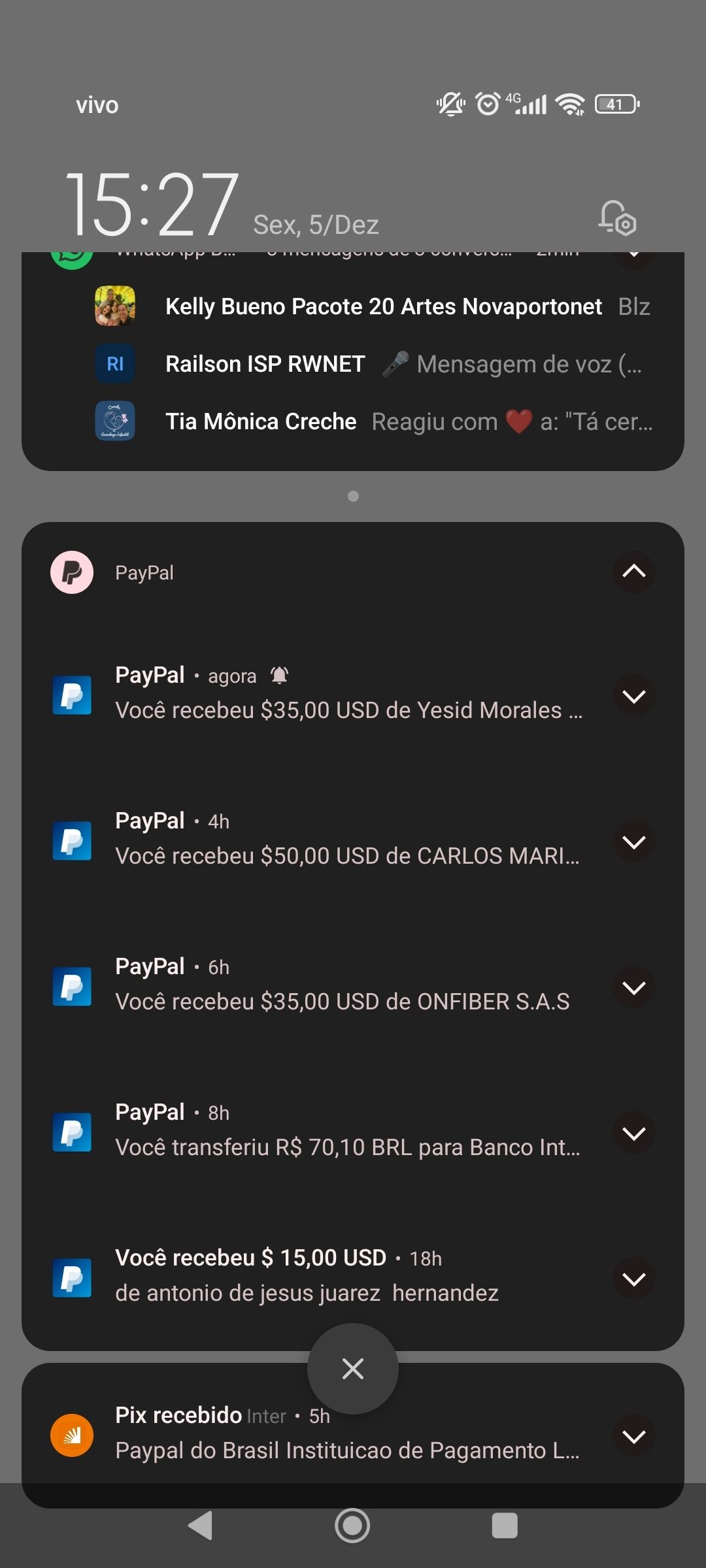Screen dimensions: 706x1568
Task: Open Kelly Bueno Pacote 20 Artes message
Action: coord(383,306)
